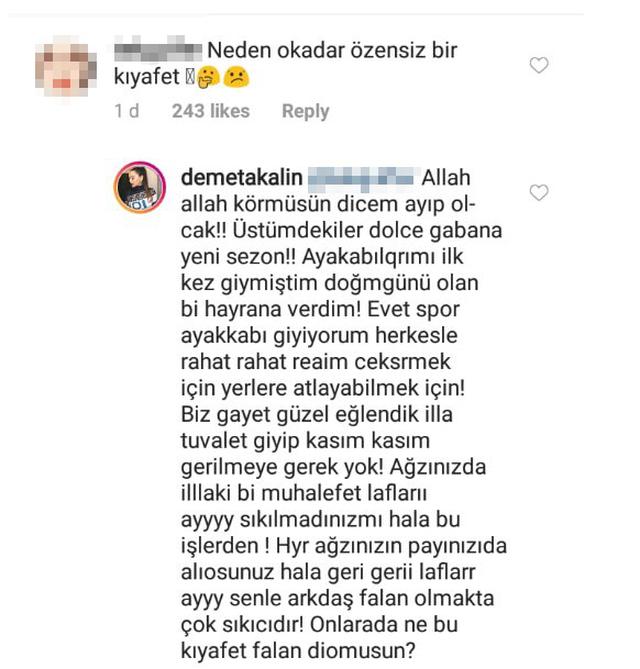Image resolution: width=640 pixels, height=669 pixels.
Task: Like demetakalin's reply comment
Action: click(x=539, y=192)
